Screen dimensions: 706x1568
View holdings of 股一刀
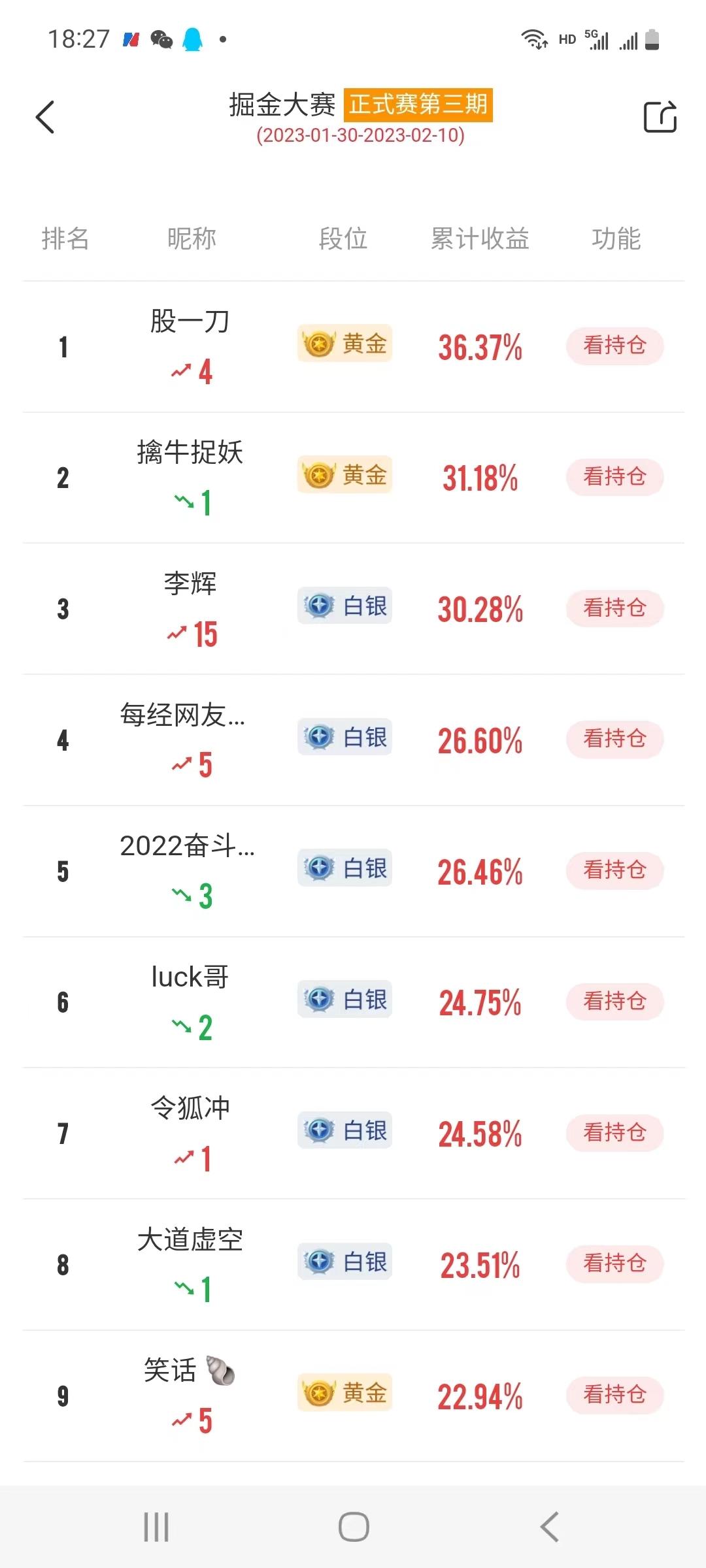614,346
